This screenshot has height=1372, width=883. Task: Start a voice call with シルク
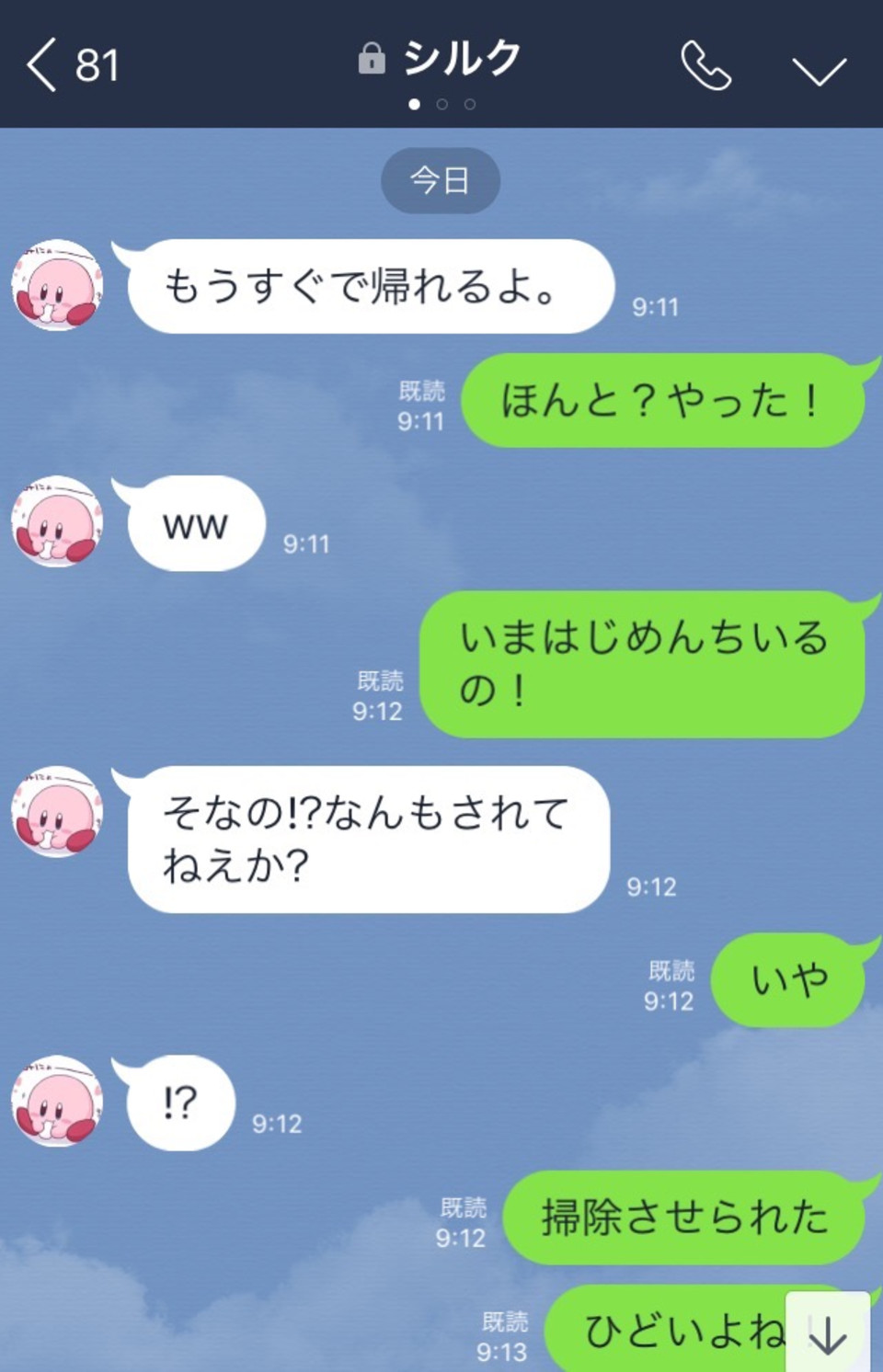click(705, 66)
